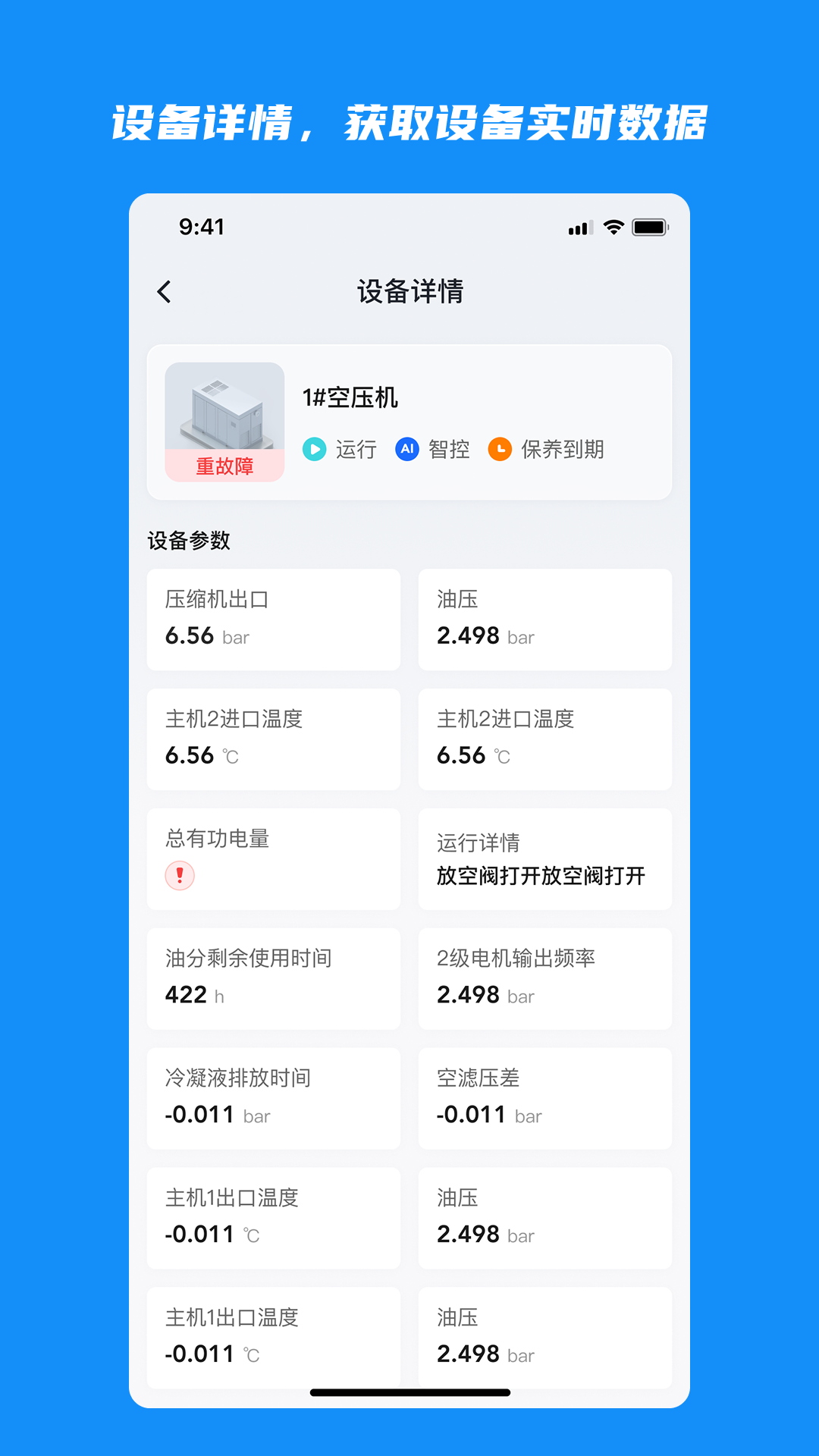Click the 保养到期 clock icon
The width and height of the screenshot is (819, 1456).
pyautogui.click(x=501, y=449)
